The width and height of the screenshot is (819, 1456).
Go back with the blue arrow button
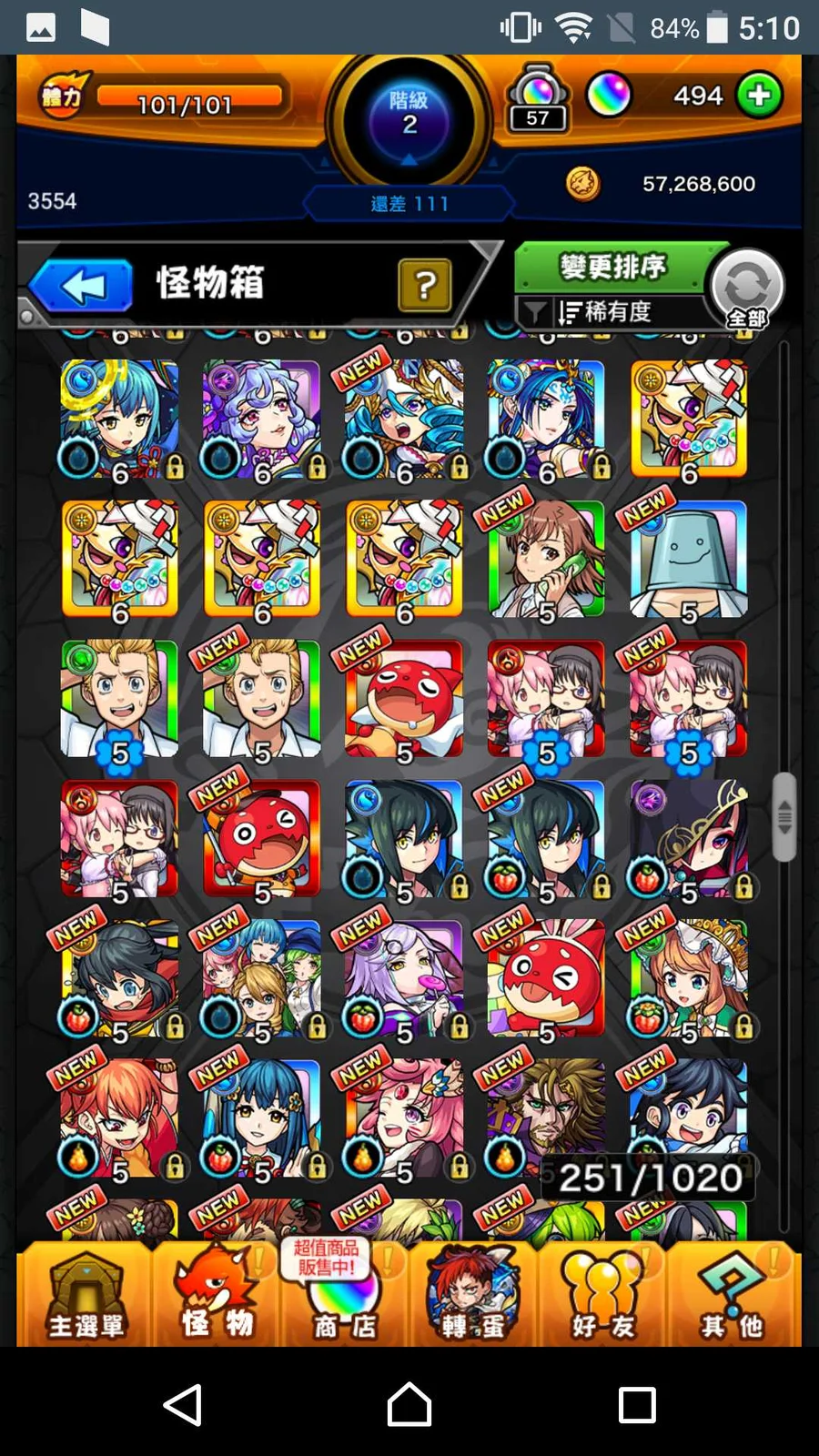coord(83,288)
